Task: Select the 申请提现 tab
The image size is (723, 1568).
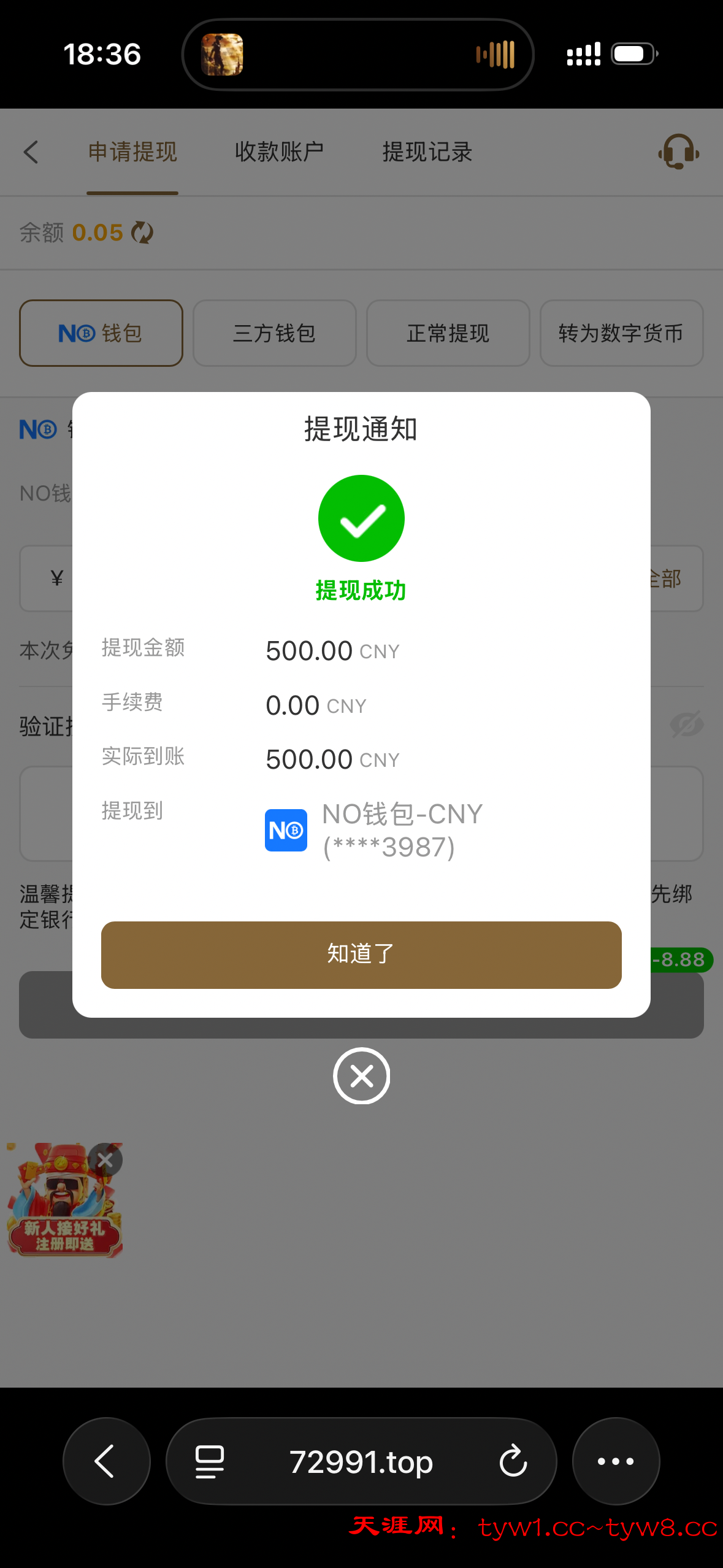Action: point(132,152)
